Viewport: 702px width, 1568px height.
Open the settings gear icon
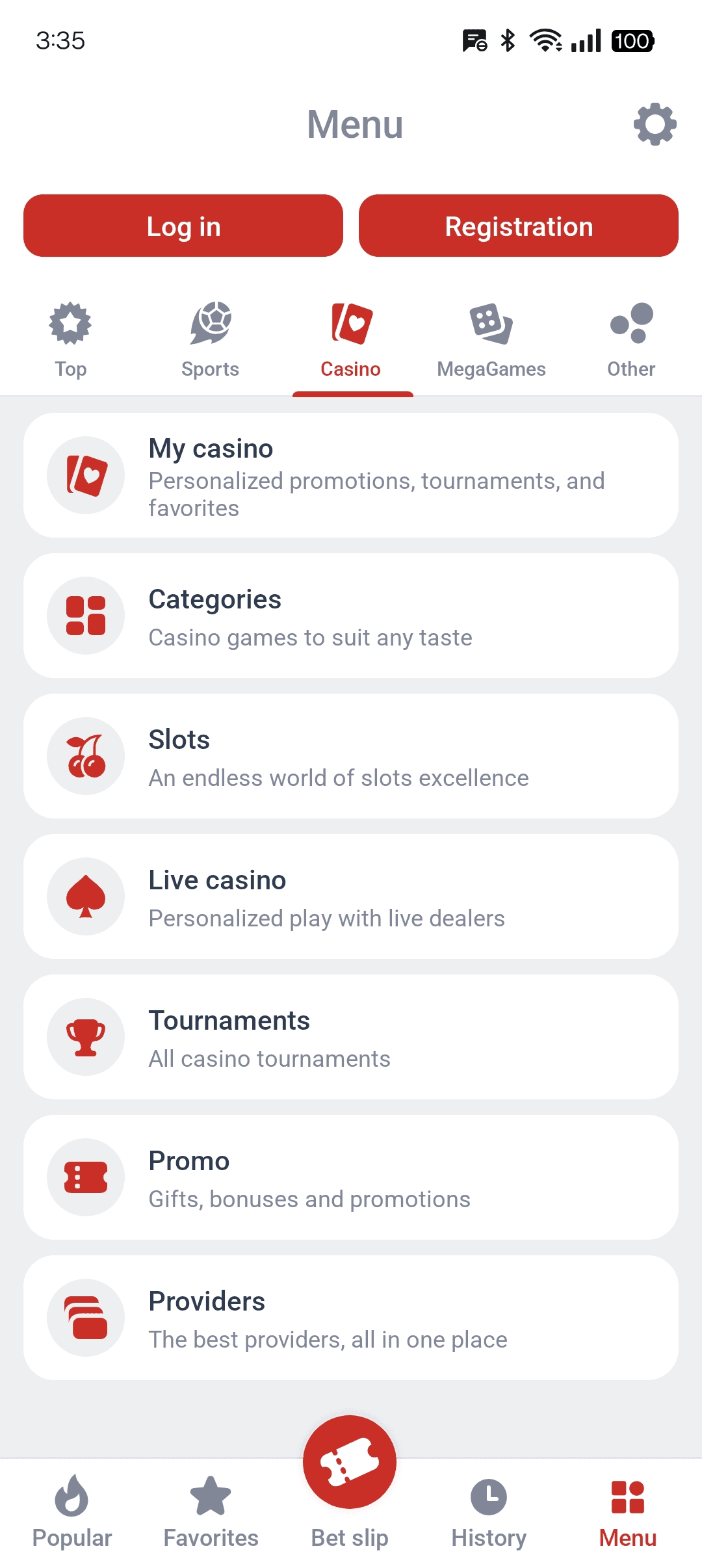pyautogui.click(x=655, y=124)
